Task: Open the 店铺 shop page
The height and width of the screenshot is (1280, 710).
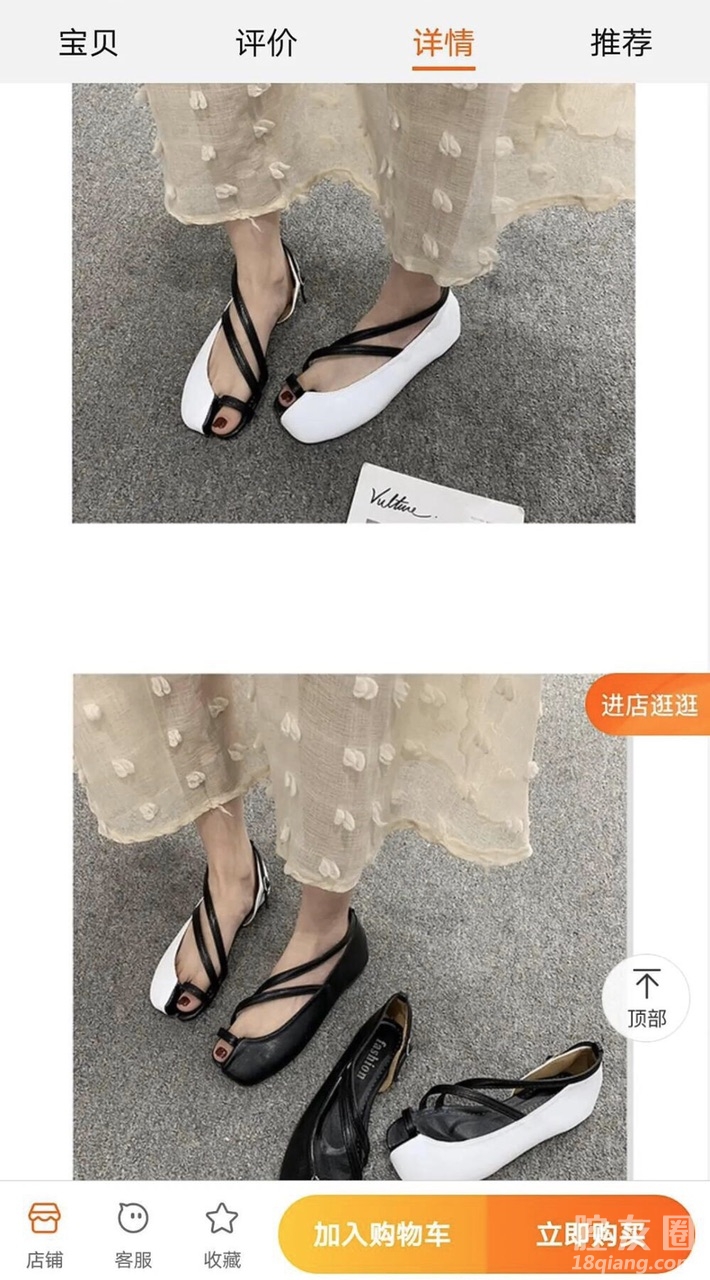Action: click(x=44, y=1234)
